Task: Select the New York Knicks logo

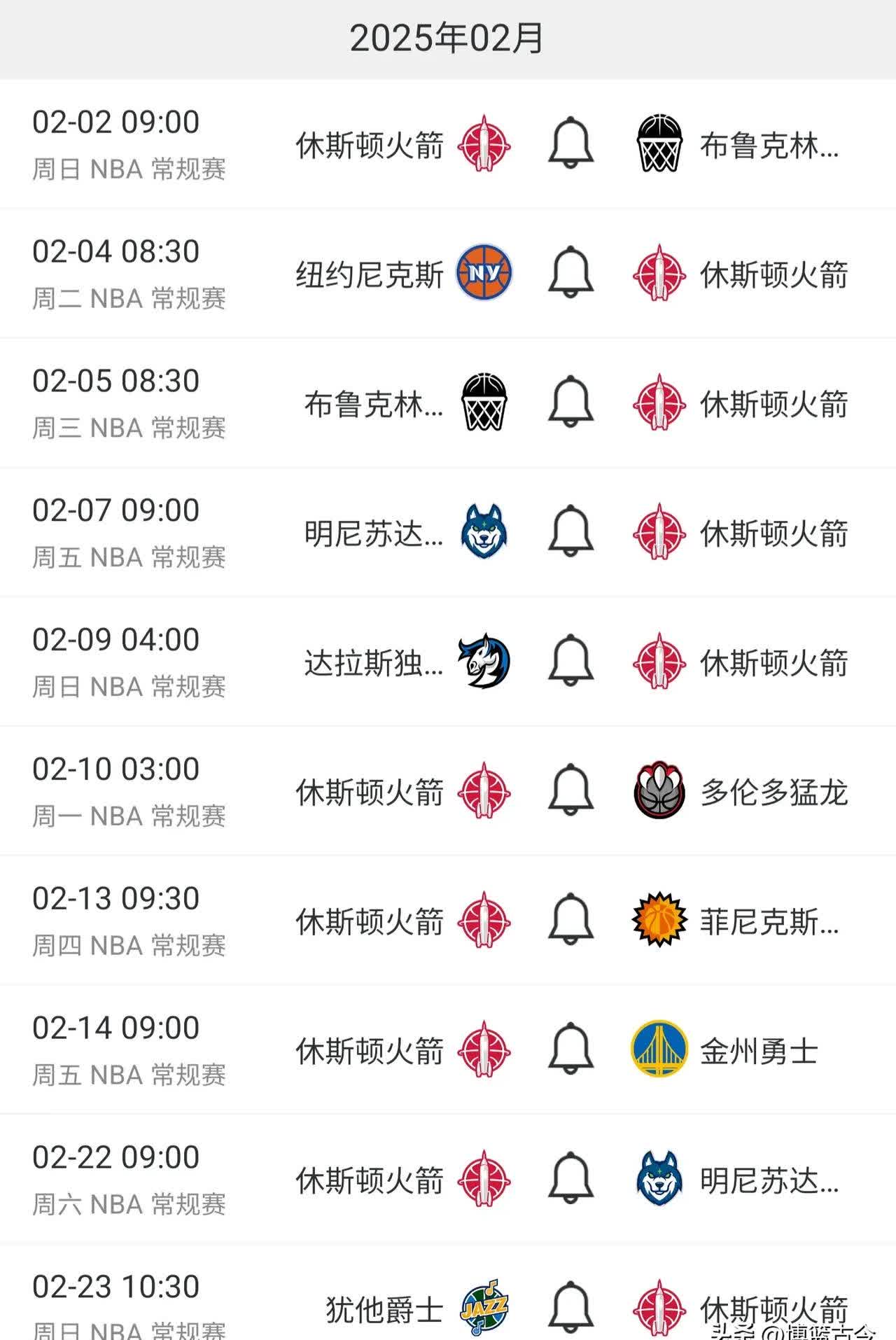Action: (x=485, y=274)
